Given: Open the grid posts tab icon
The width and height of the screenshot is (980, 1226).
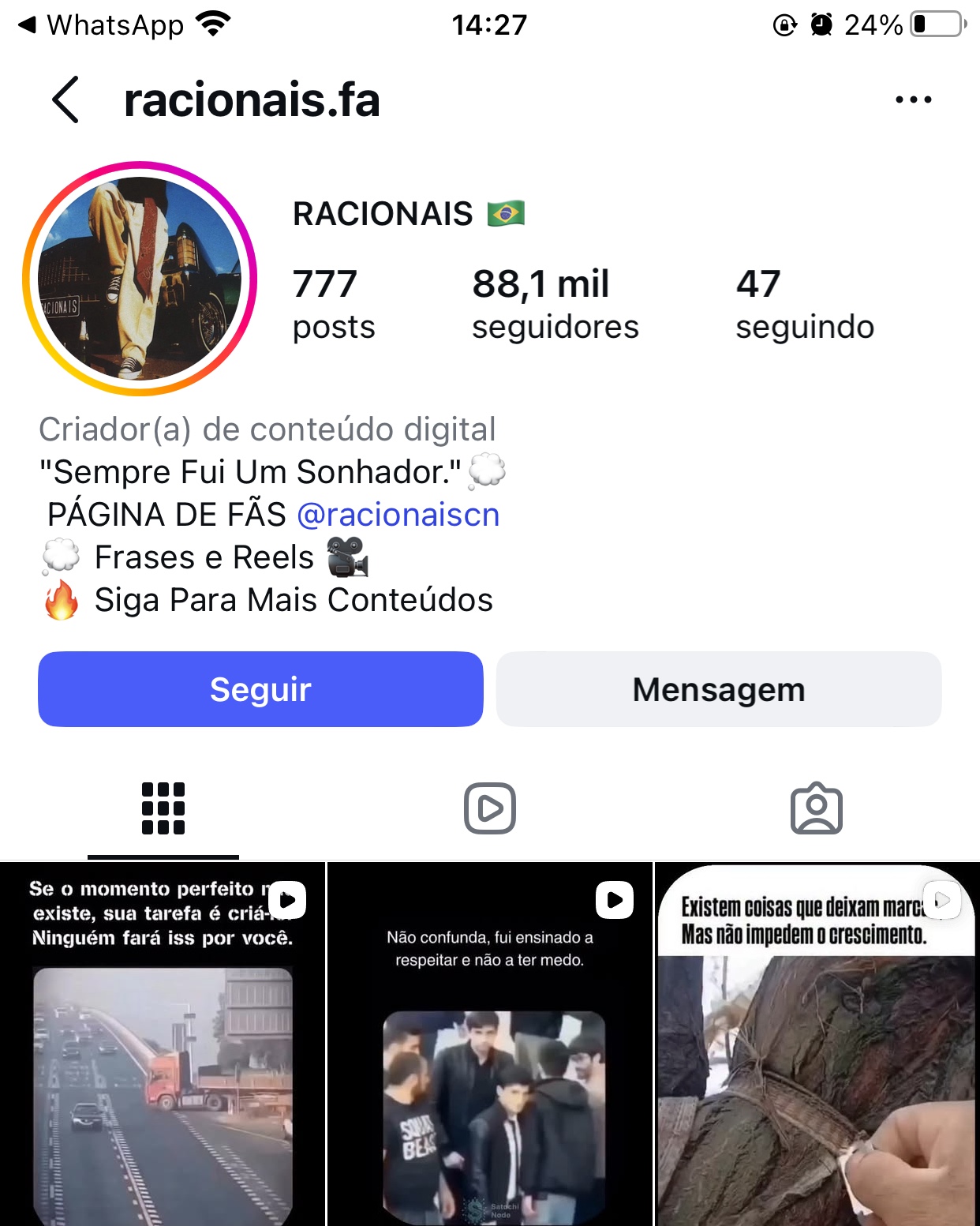Looking at the screenshot, I should [x=163, y=807].
